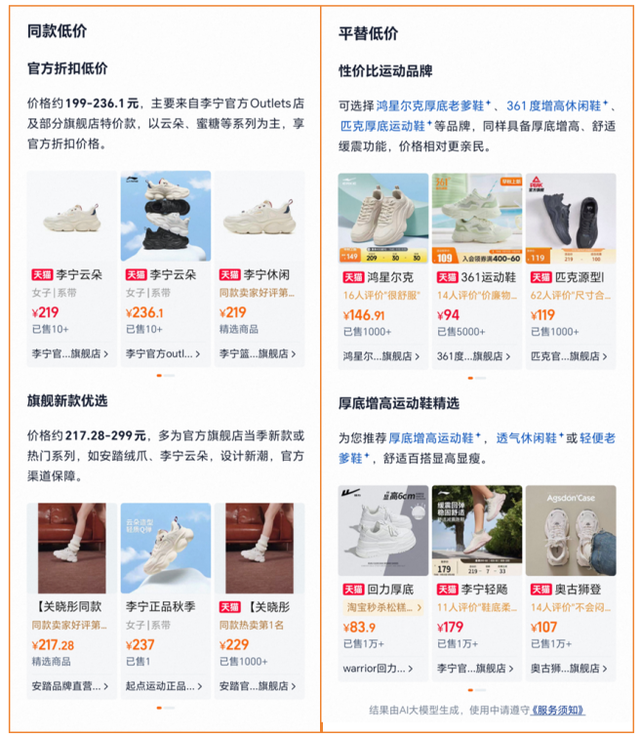Tap the 361度增高休闲鞋 blue link
The height and width of the screenshot is (736, 640).
coord(553,104)
